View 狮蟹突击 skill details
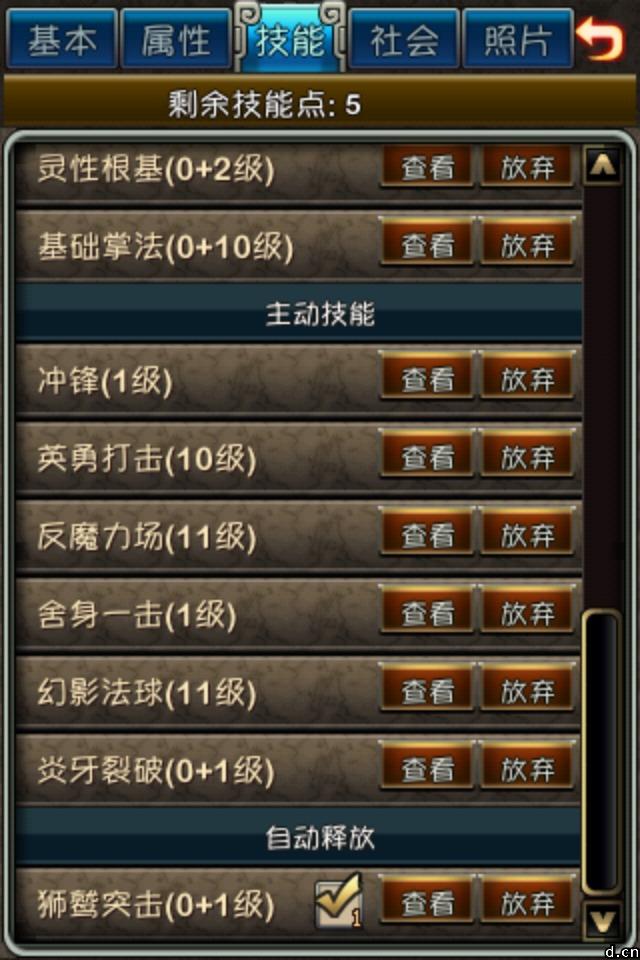This screenshot has width=640, height=960. click(x=428, y=903)
